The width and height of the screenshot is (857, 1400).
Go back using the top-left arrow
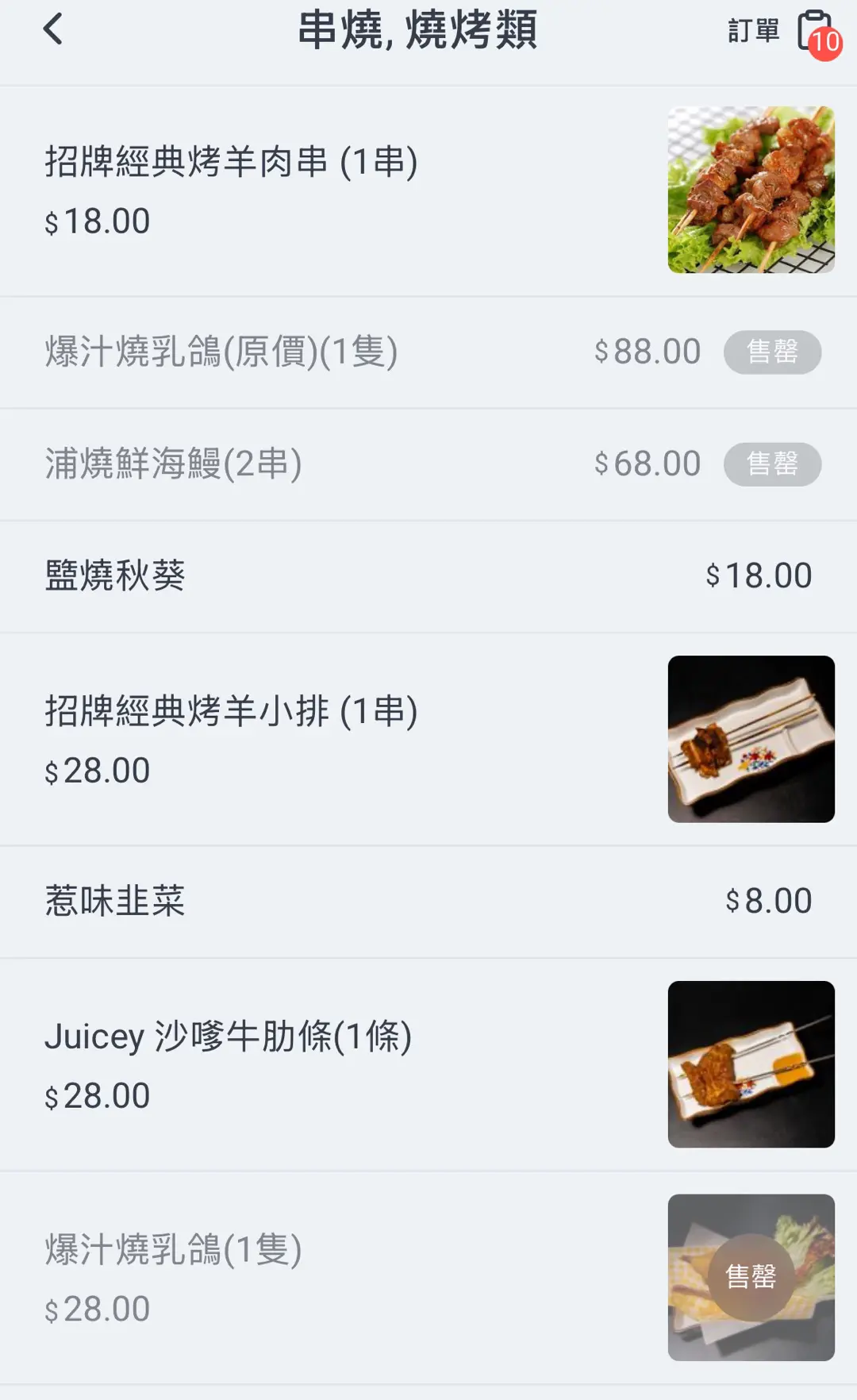pyautogui.click(x=52, y=30)
